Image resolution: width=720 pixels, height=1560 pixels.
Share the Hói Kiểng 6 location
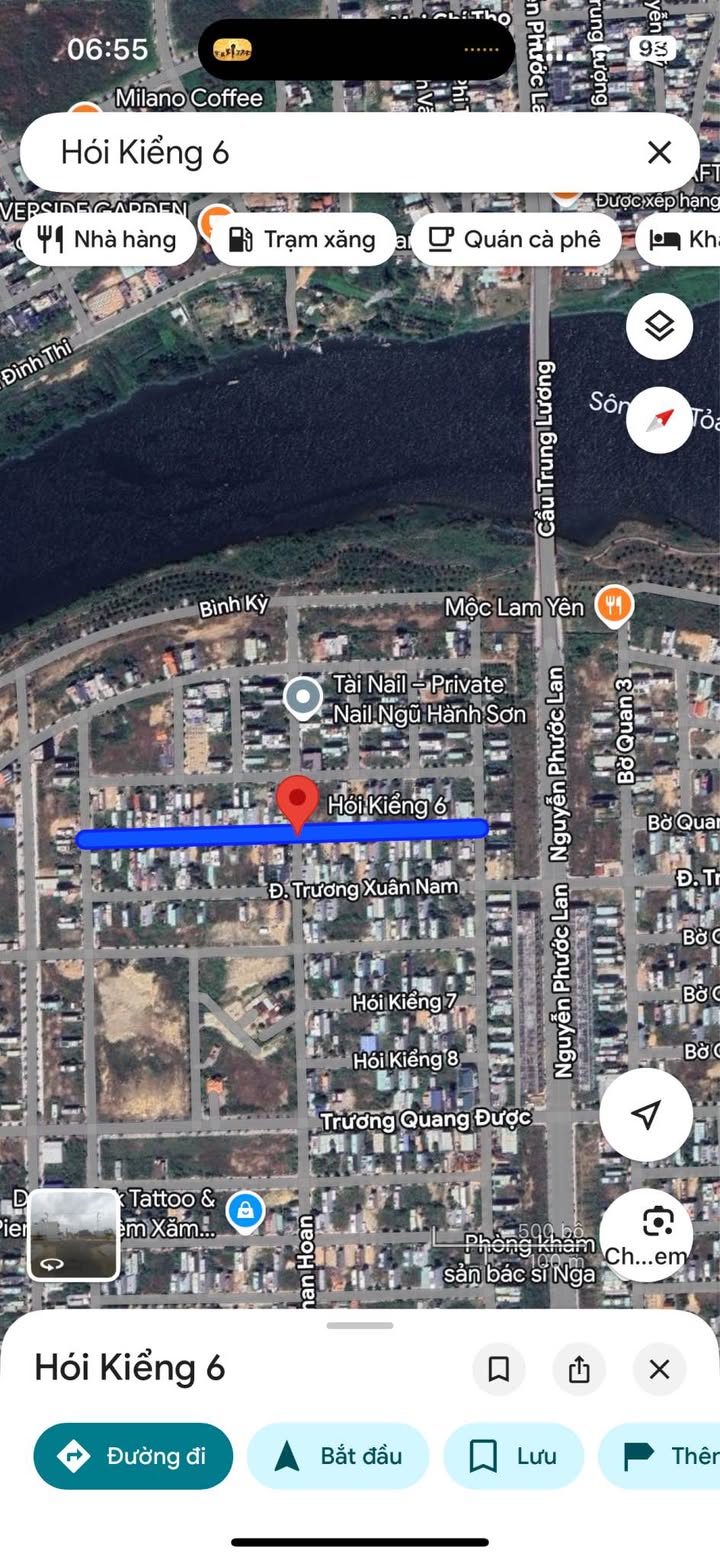tap(579, 1369)
